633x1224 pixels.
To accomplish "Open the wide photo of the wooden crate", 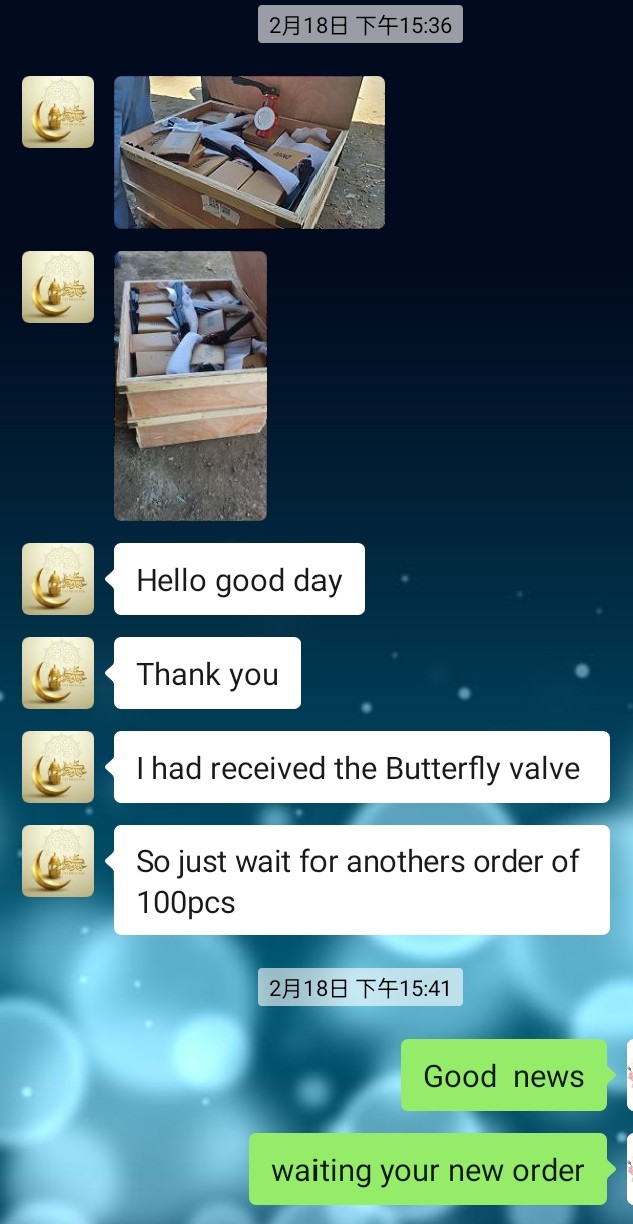I will coord(249,152).
